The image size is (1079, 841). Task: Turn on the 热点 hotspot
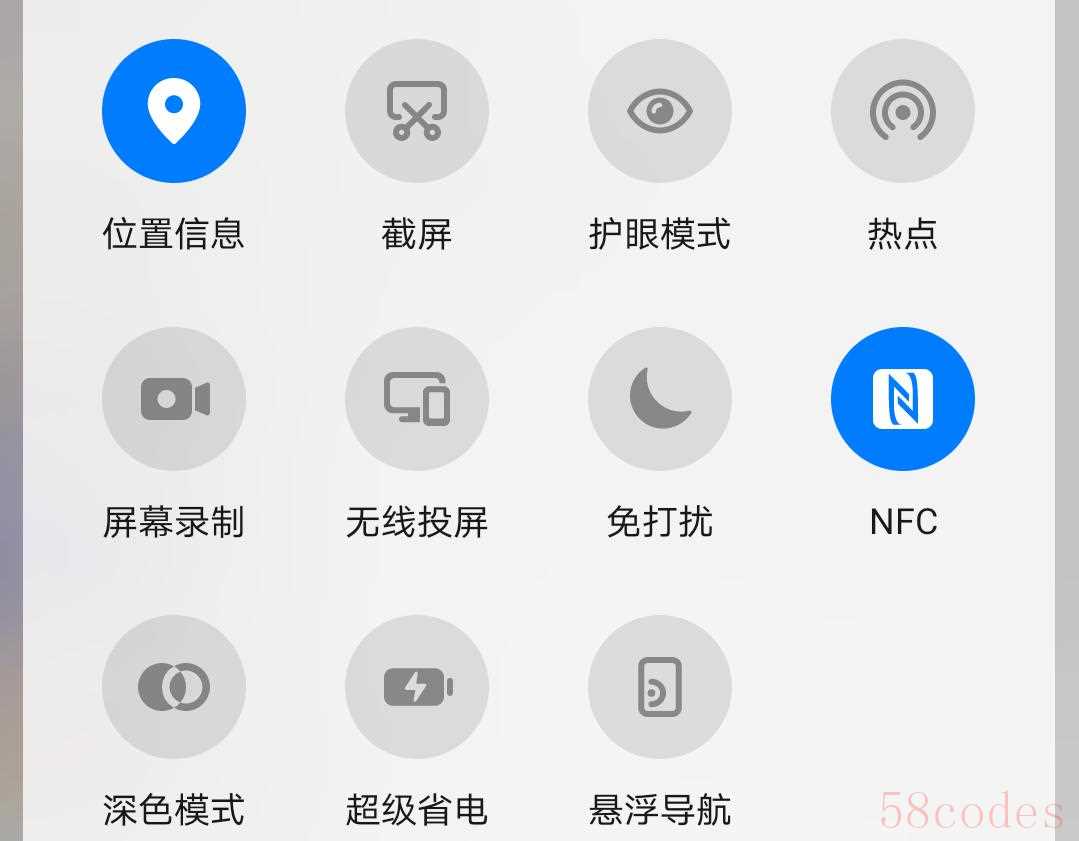click(903, 110)
